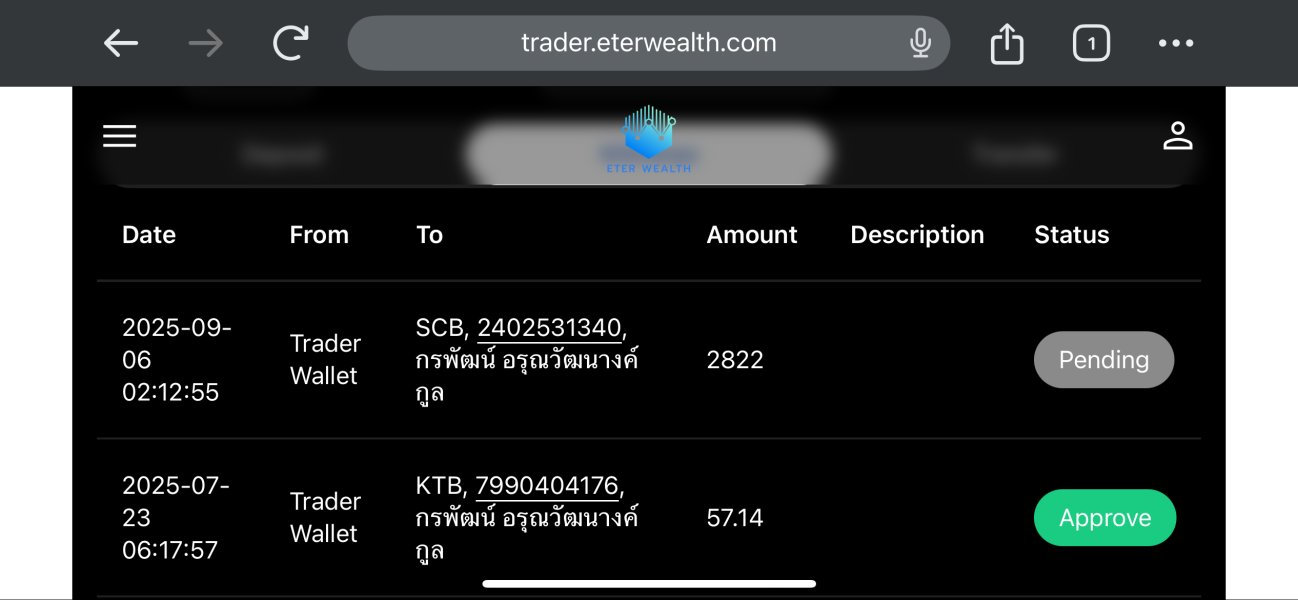Share this page
Screen dimensions: 1298x600
[x=1007, y=43]
